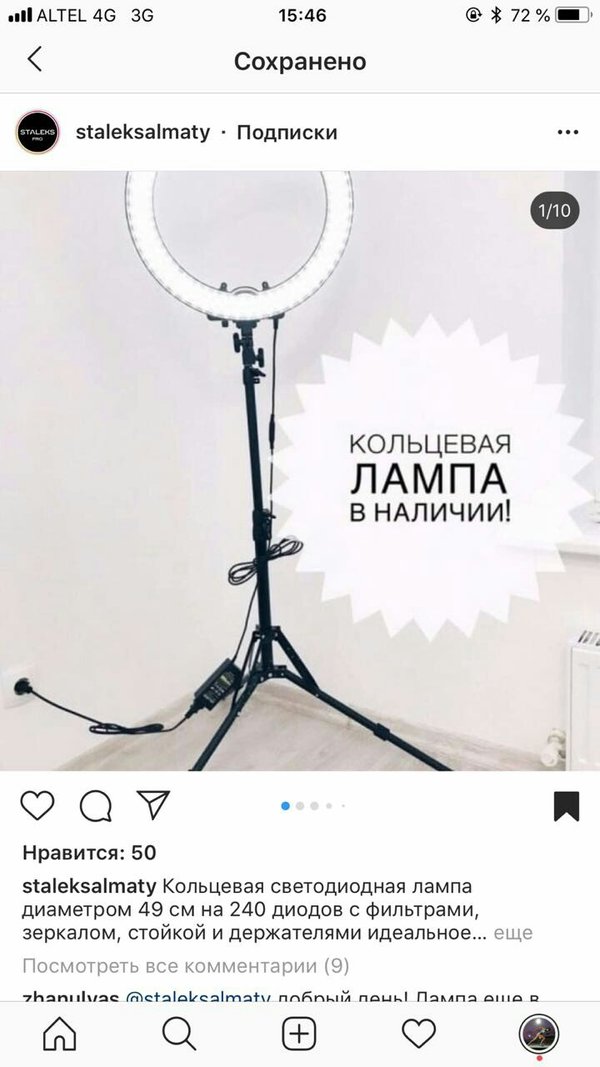Screen dimensions: 600x1067
Task: Open the ring lamp post image
Action: [300, 470]
